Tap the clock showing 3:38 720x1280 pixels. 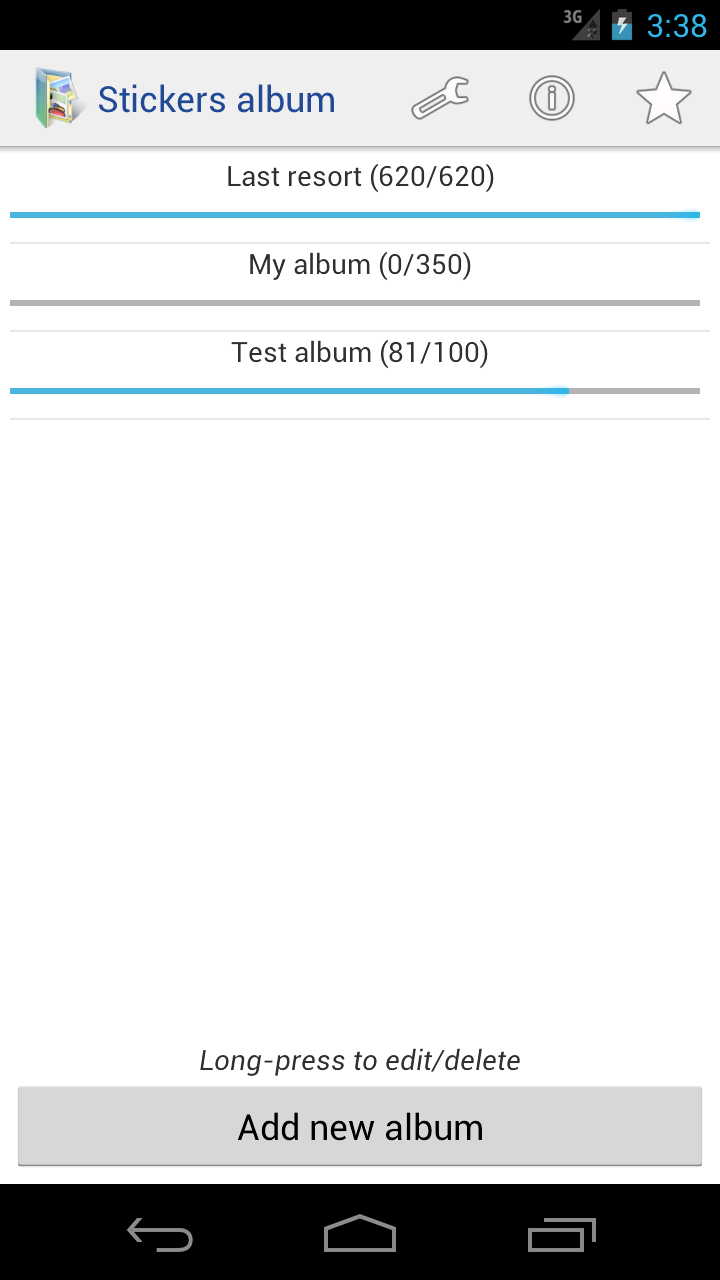coord(675,27)
